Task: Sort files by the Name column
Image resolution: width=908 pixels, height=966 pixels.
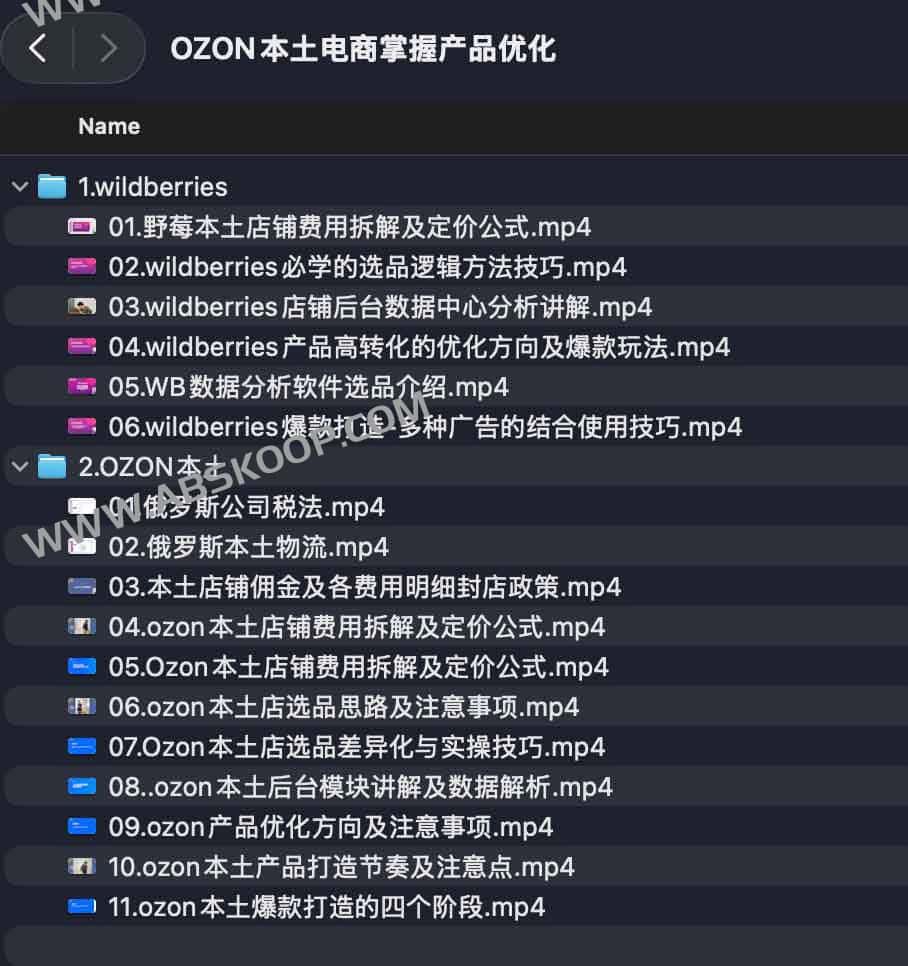Action: 109,126
